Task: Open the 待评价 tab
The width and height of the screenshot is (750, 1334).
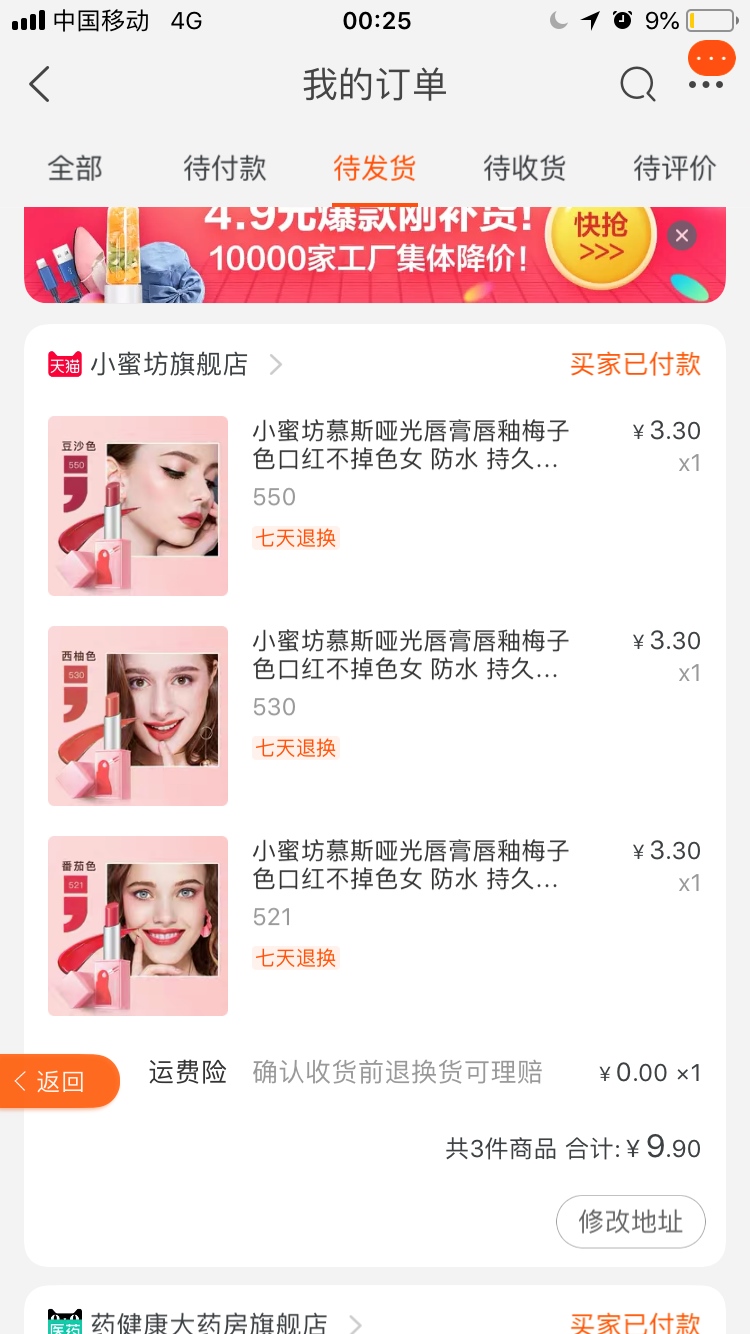Action: click(x=675, y=168)
